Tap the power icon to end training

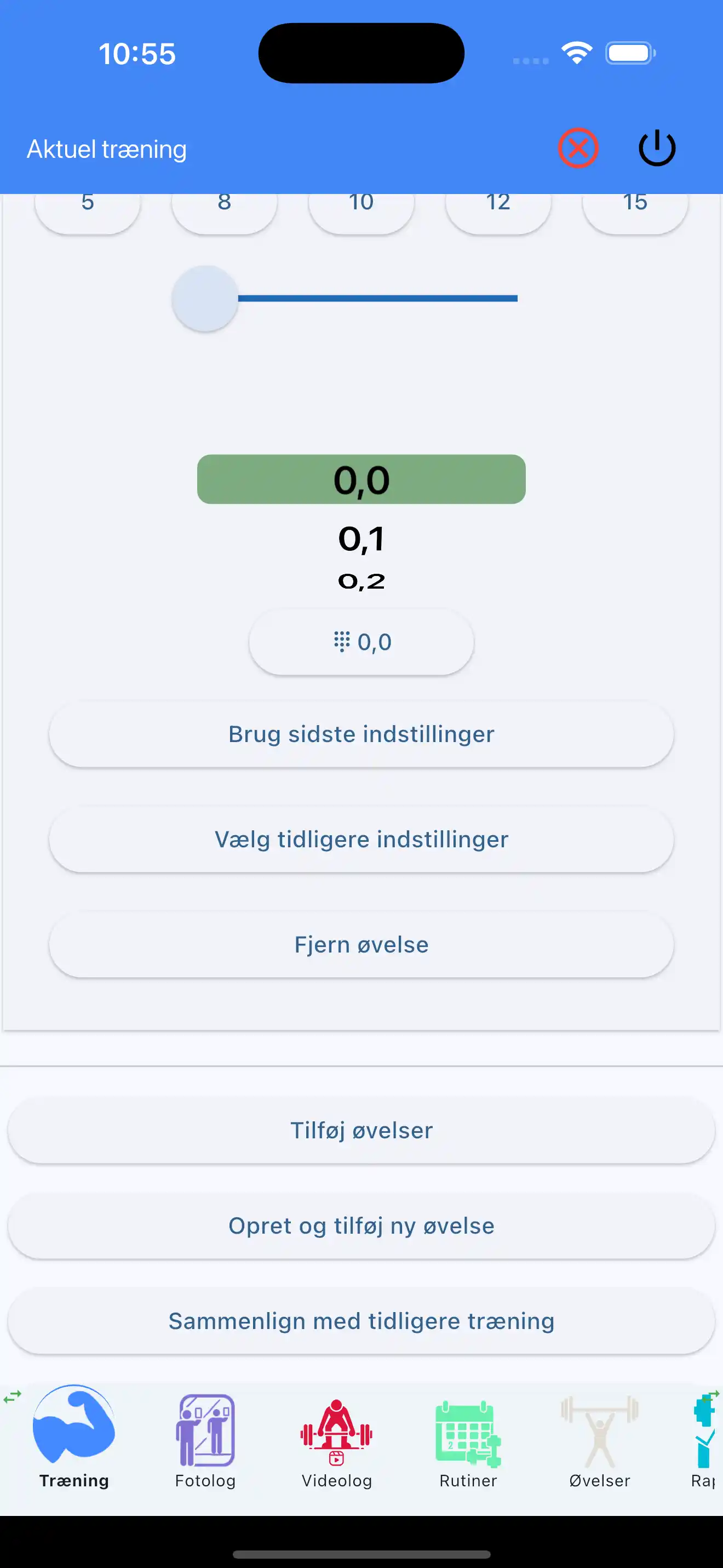pyautogui.click(x=657, y=148)
